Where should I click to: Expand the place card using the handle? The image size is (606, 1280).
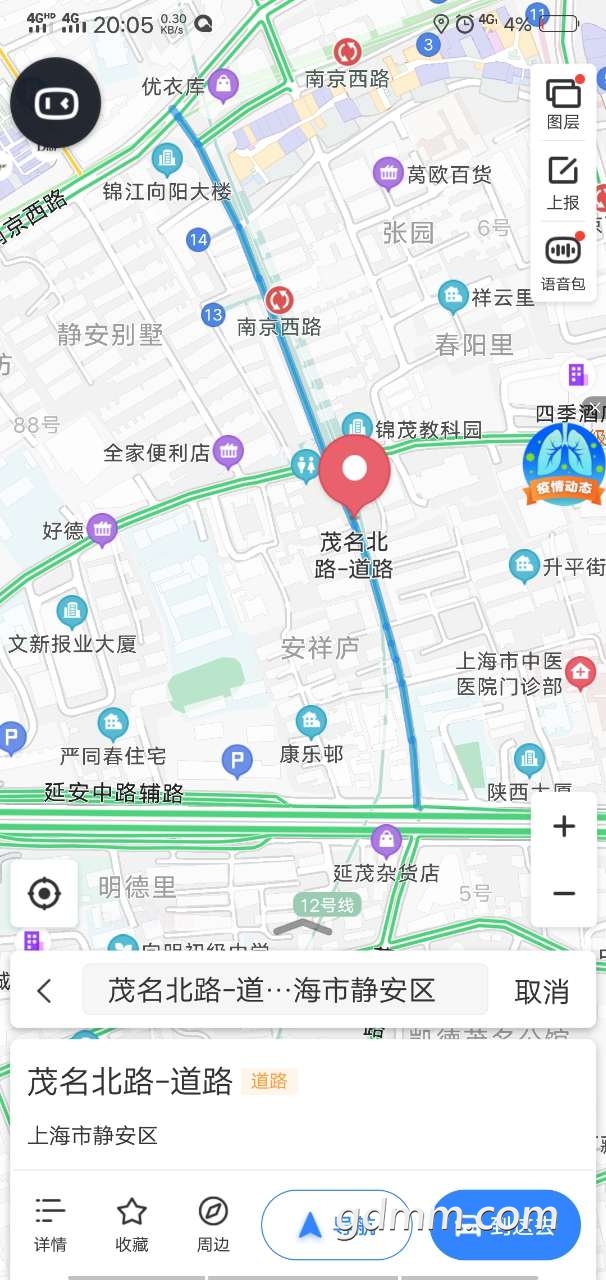pyautogui.click(x=303, y=927)
